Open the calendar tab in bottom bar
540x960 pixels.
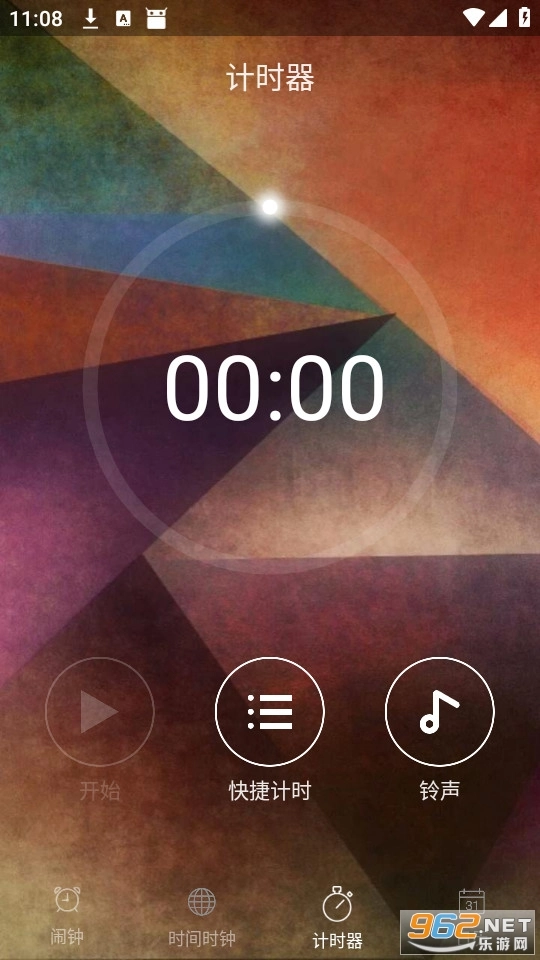pyautogui.click(x=472, y=902)
